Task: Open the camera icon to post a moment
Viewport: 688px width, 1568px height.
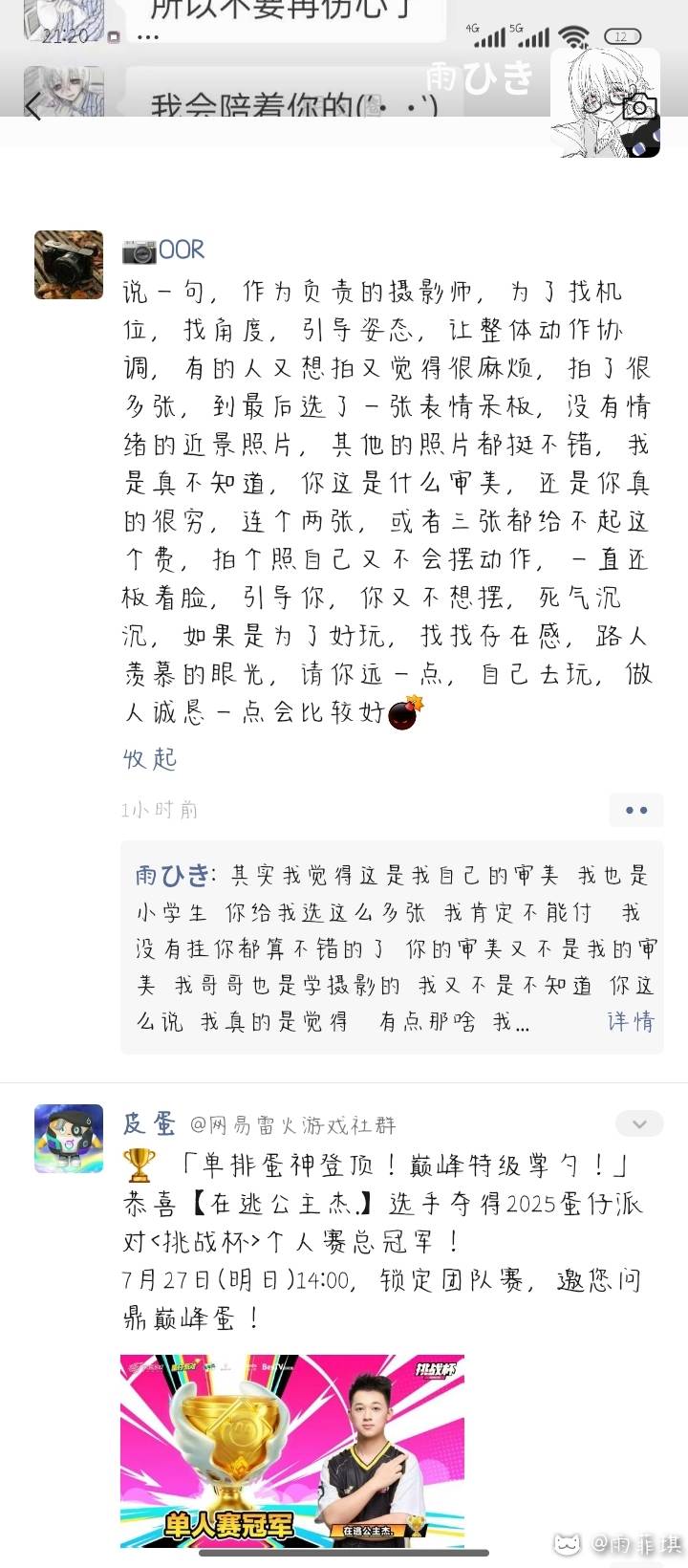Action: (x=639, y=108)
